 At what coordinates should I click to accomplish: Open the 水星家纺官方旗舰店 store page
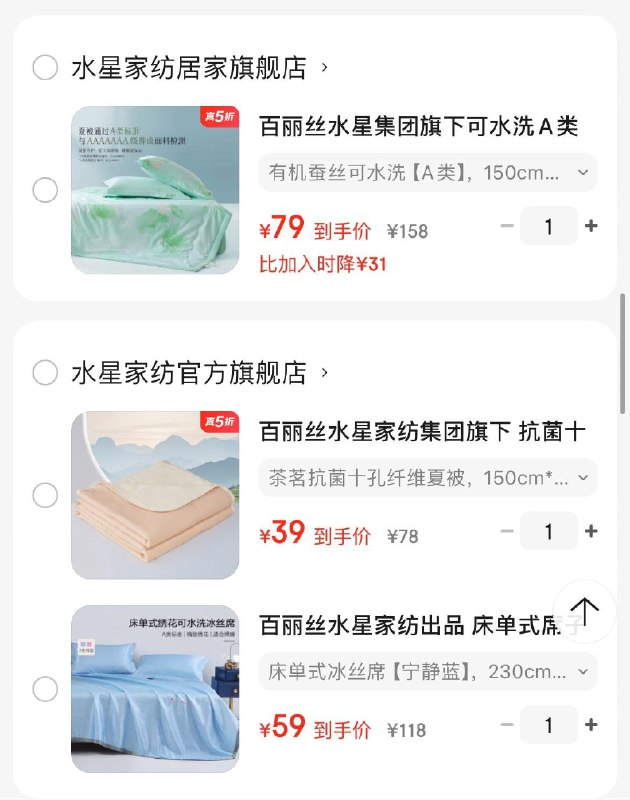(x=189, y=373)
